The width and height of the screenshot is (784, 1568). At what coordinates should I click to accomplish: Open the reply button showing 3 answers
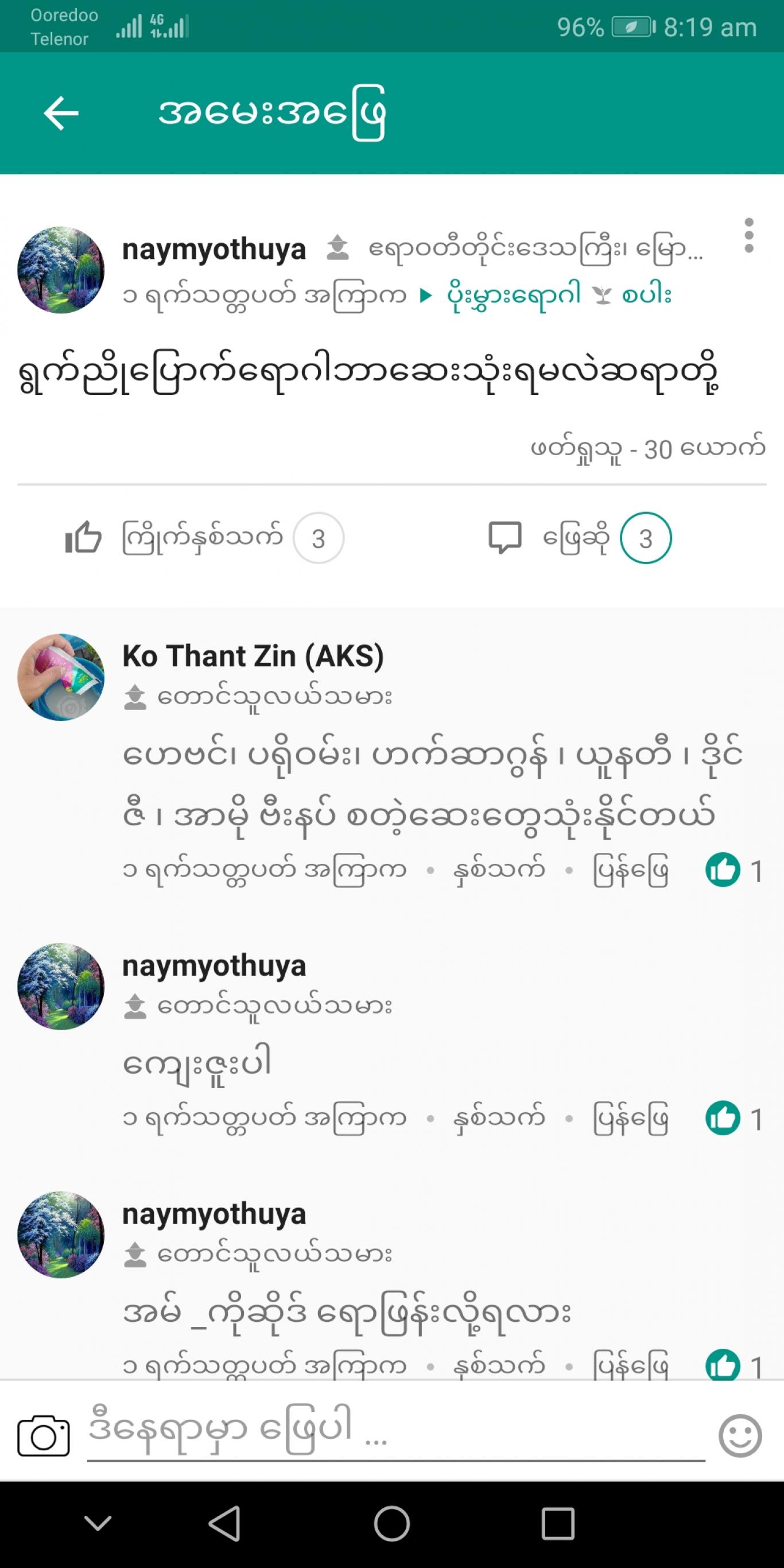pyautogui.click(x=580, y=539)
